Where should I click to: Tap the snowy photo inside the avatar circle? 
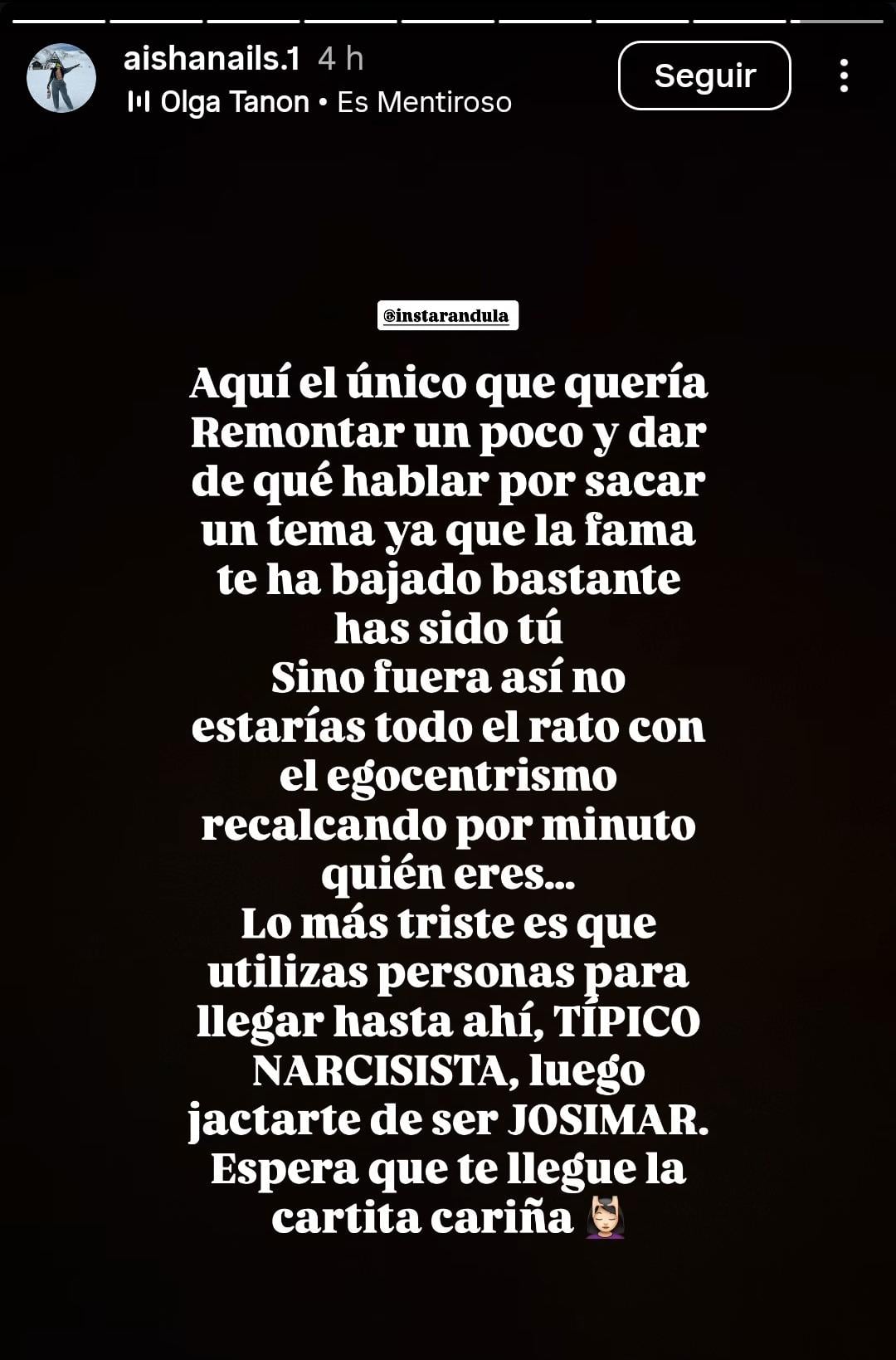click(x=62, y=77)
